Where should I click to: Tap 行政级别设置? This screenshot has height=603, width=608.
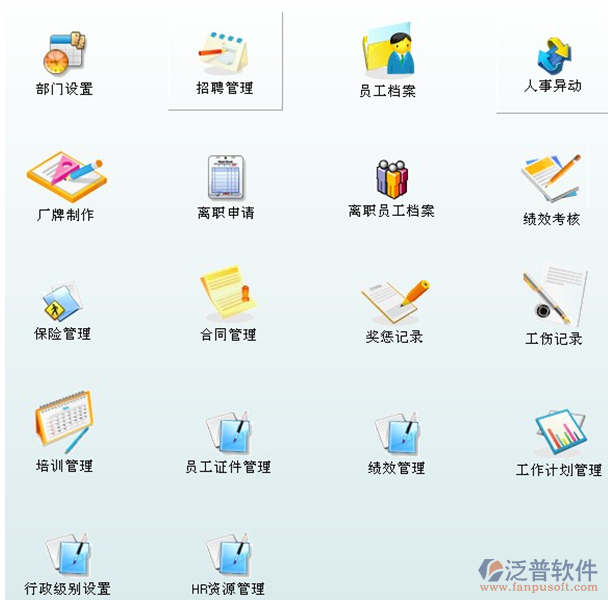[x=67, y=553]
